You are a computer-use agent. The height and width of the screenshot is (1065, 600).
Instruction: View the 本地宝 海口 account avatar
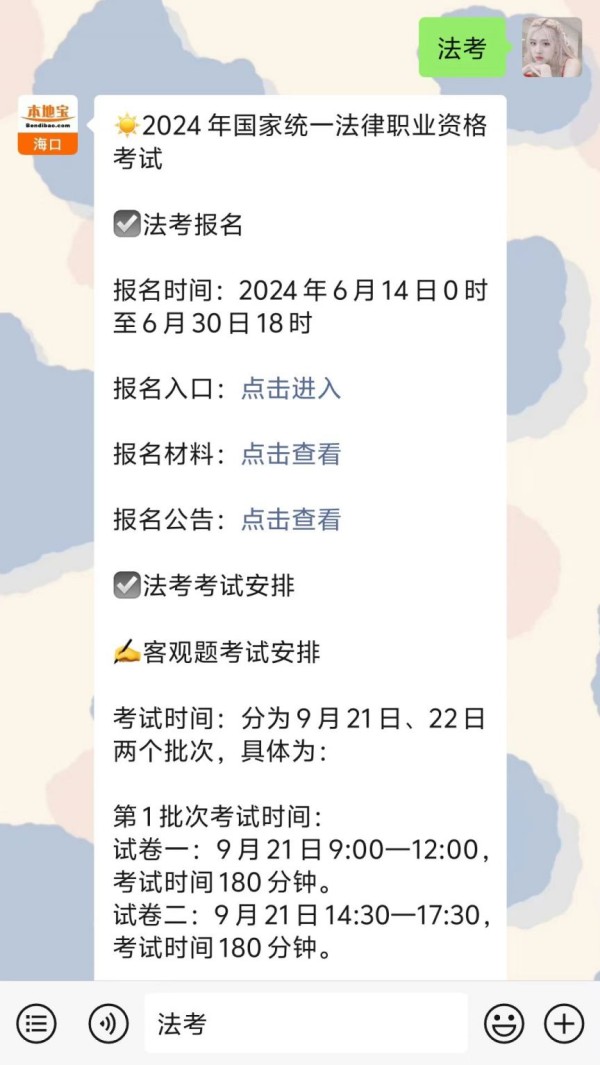pyautogui.click(x=48, y=125)
